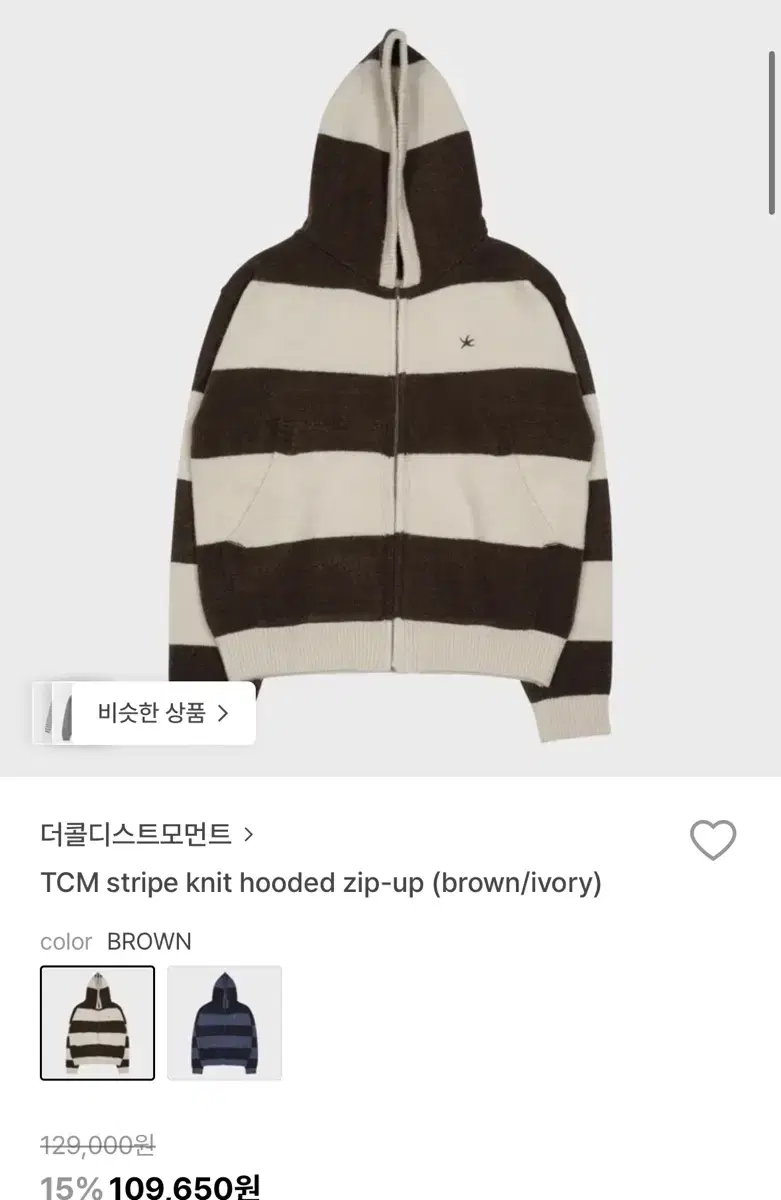Open the color selection row under BROWN label
This screenshot has width=781, height=1200.
pos(96,1024)
